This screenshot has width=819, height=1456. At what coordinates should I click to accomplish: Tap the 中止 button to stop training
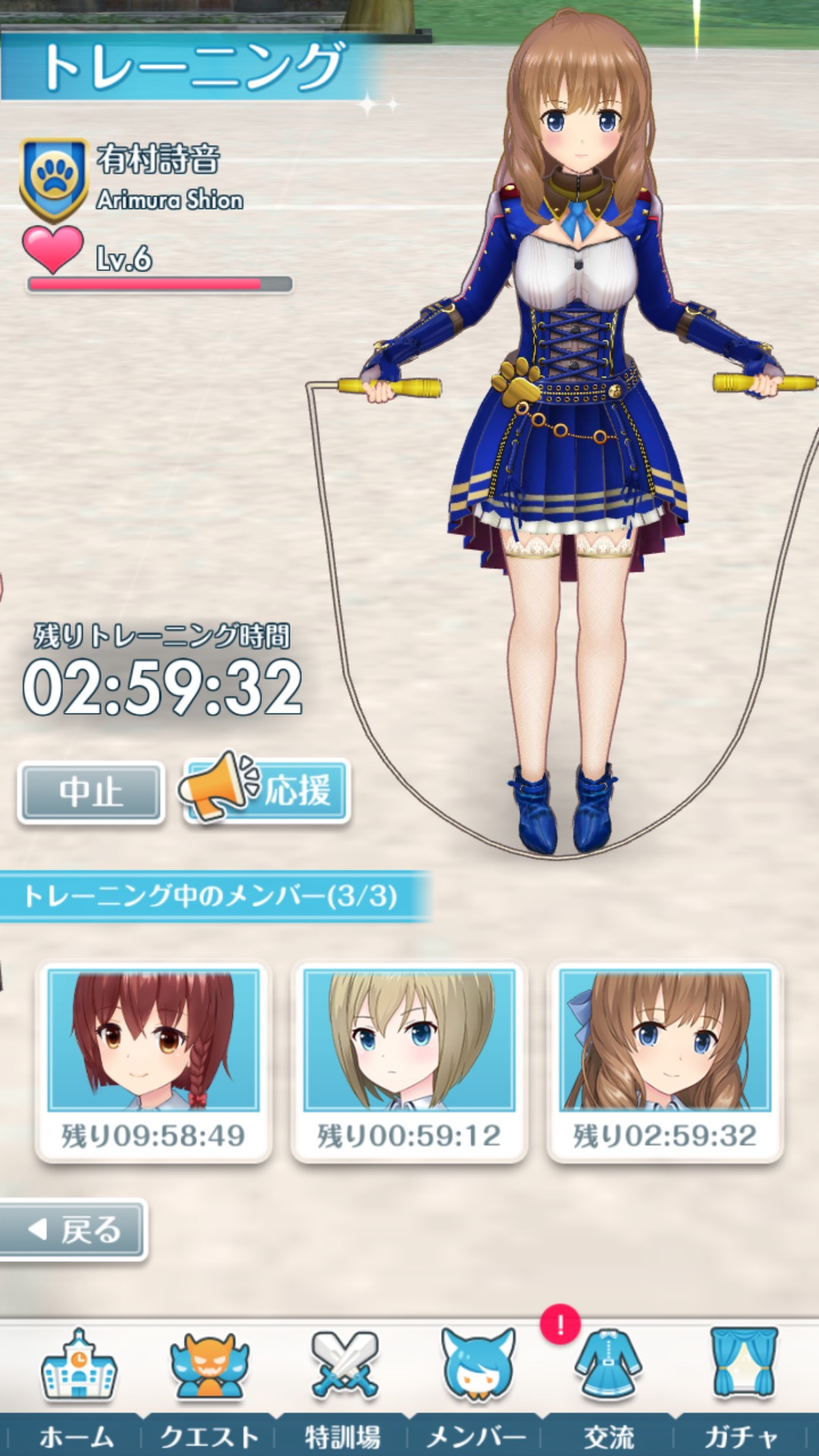[x=91, y=792]
